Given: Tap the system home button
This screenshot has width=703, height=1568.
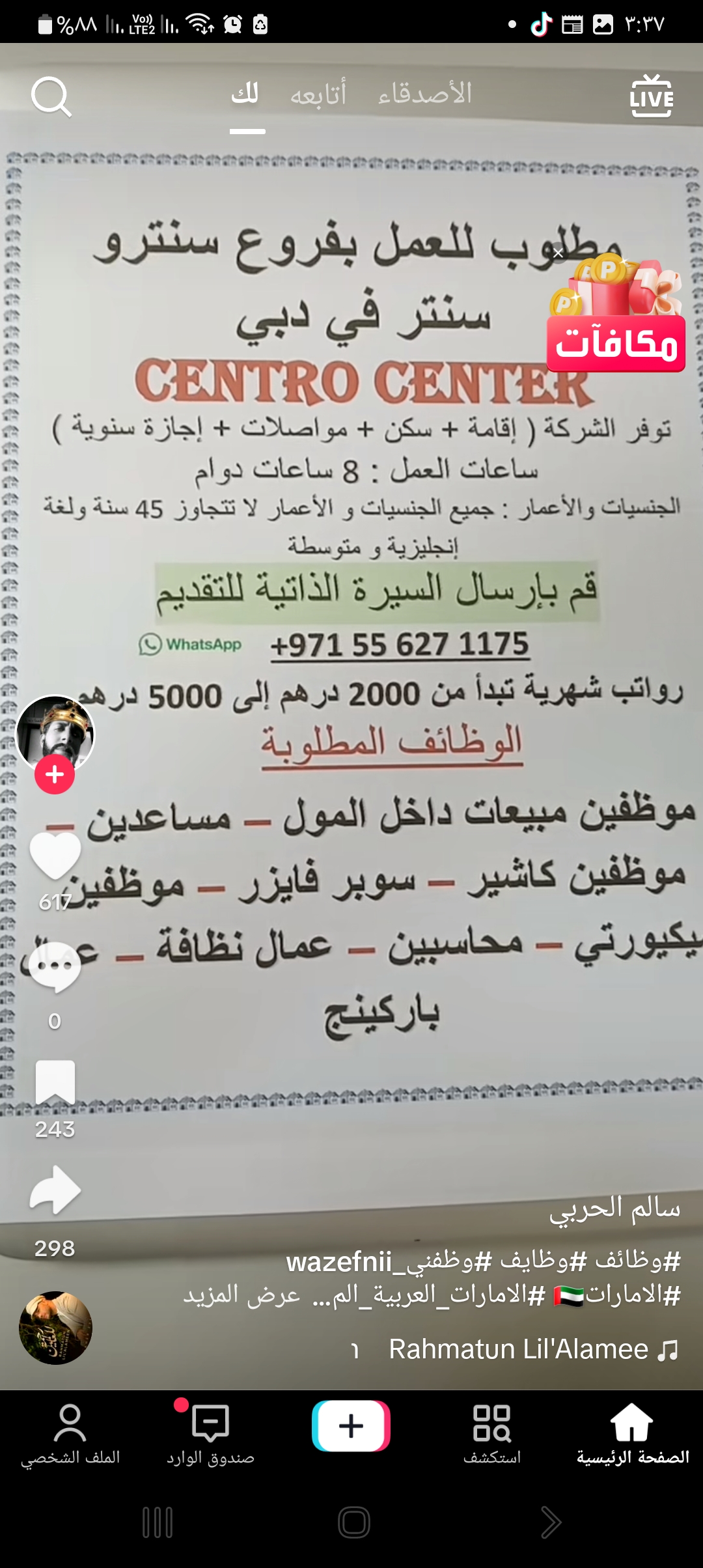Looking at the screenshot, I should tap(353, 1522).
